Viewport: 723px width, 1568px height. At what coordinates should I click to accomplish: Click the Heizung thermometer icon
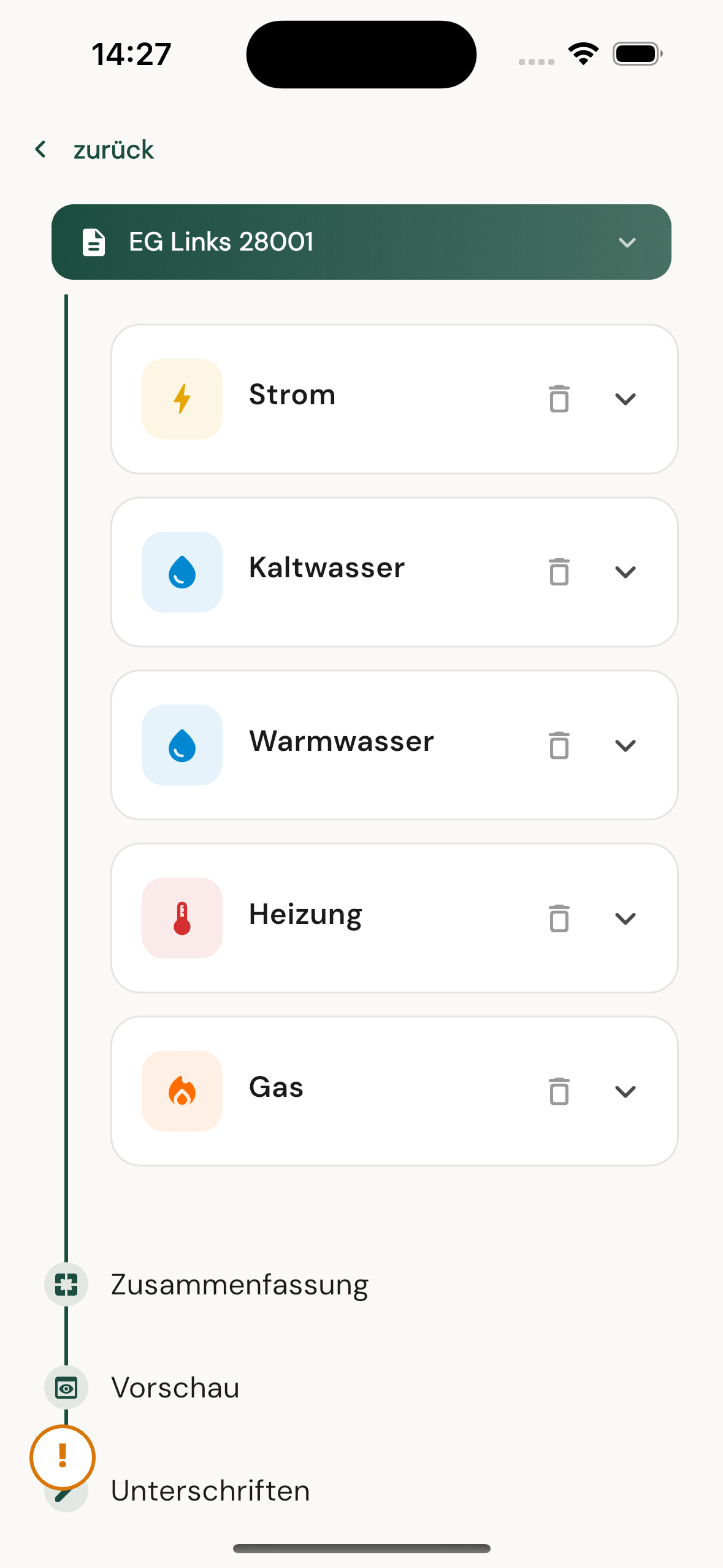pyautogui.click(x=182, y=918)
